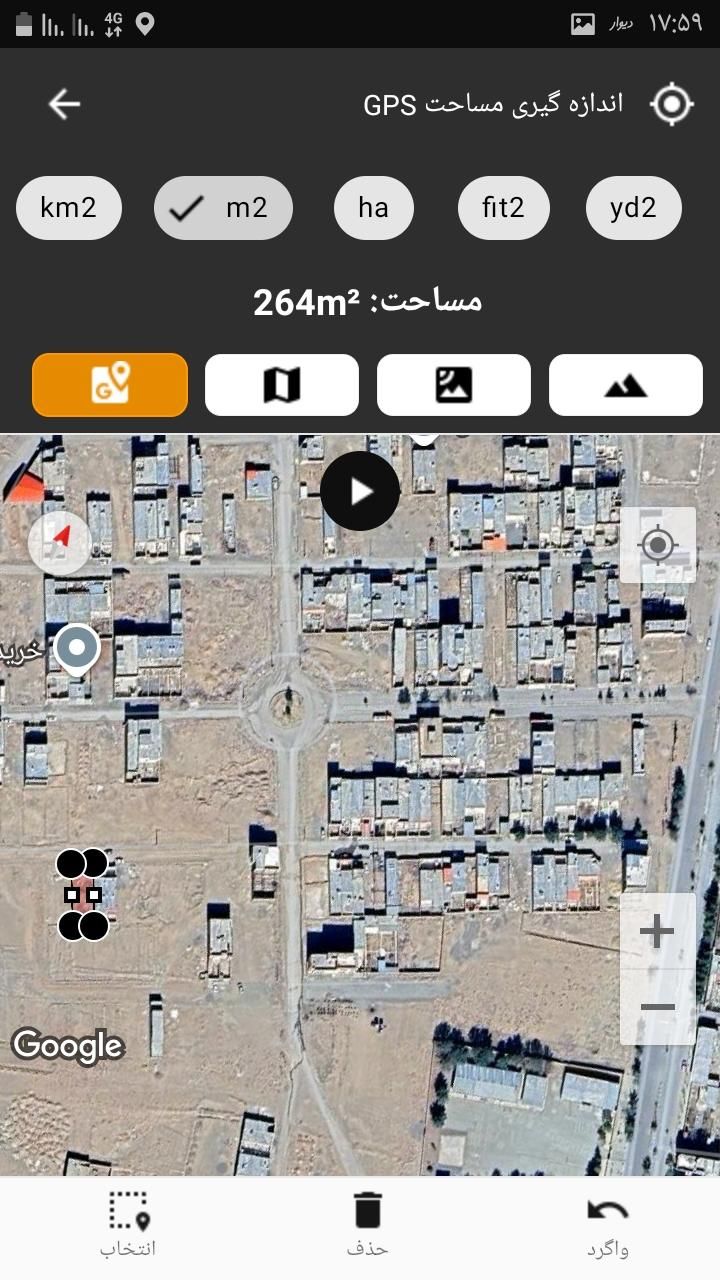Reset map orientation with compass
This screenshot has height=1280, width=720.
[x=60, y=541]
